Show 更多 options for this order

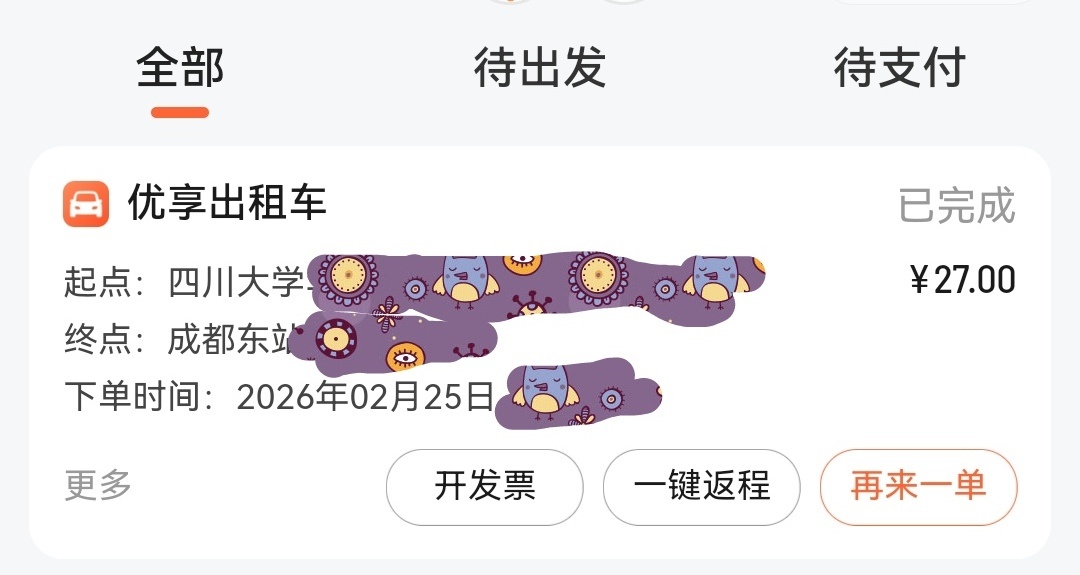click(x=98, y=486)
